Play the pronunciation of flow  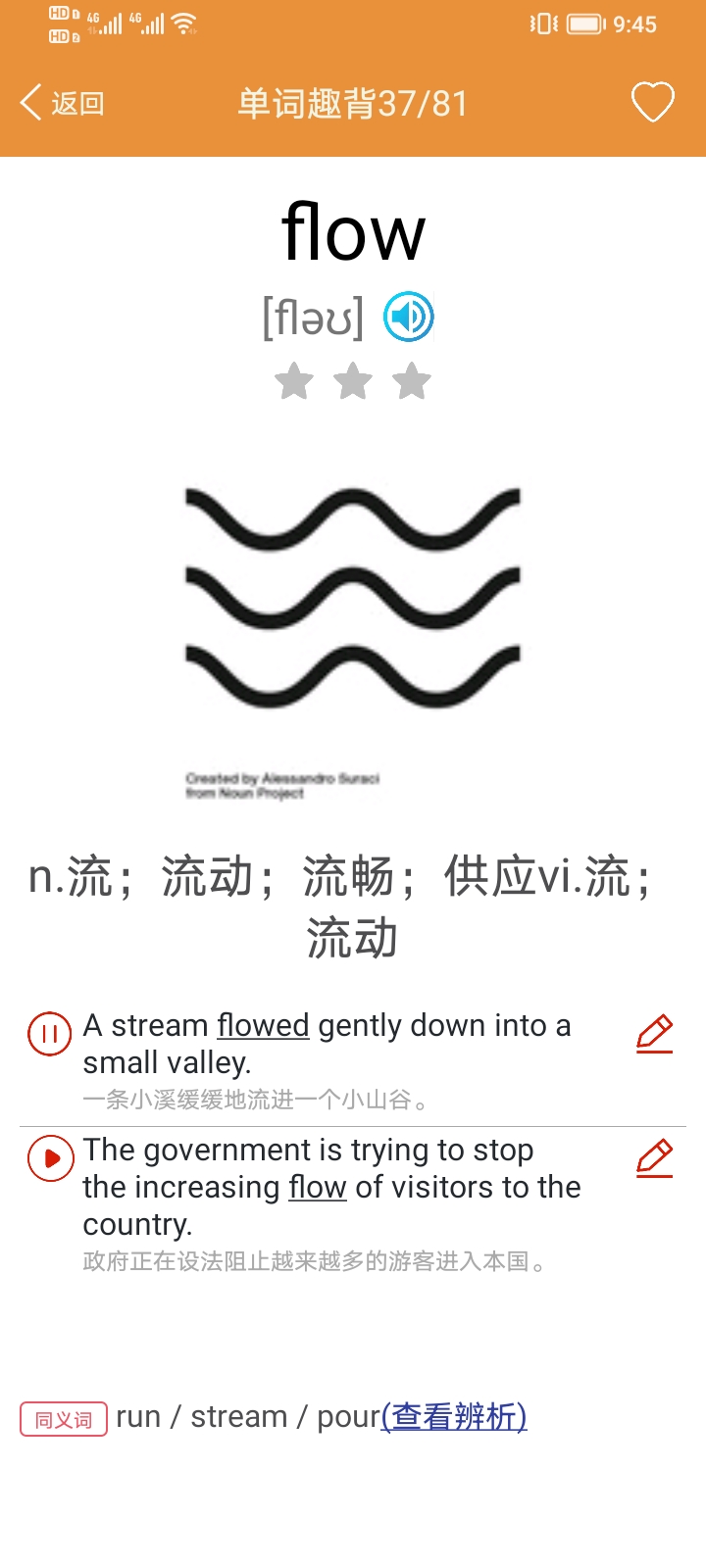click(x=410, y=316)
